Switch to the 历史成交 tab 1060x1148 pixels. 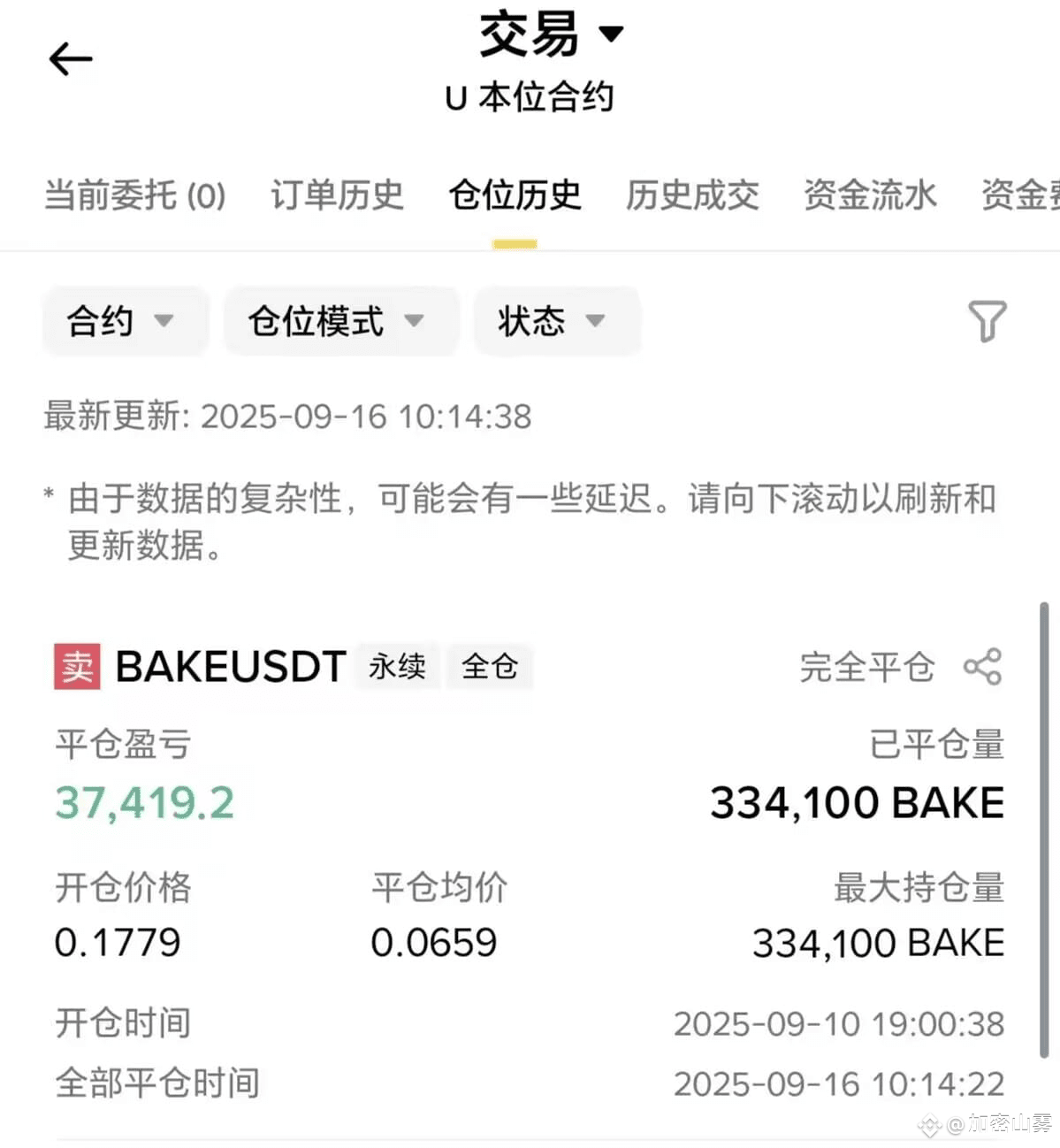pyautogui.click(x=692, y=195)
